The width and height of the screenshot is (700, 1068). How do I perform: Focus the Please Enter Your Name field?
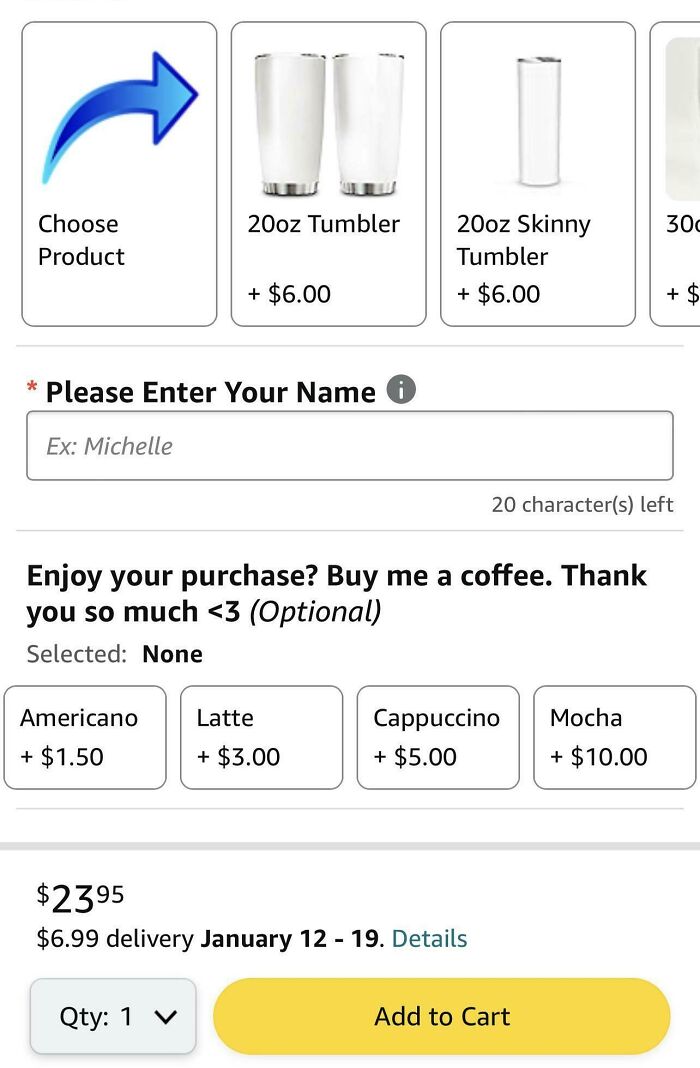click(x=349, y=446)
